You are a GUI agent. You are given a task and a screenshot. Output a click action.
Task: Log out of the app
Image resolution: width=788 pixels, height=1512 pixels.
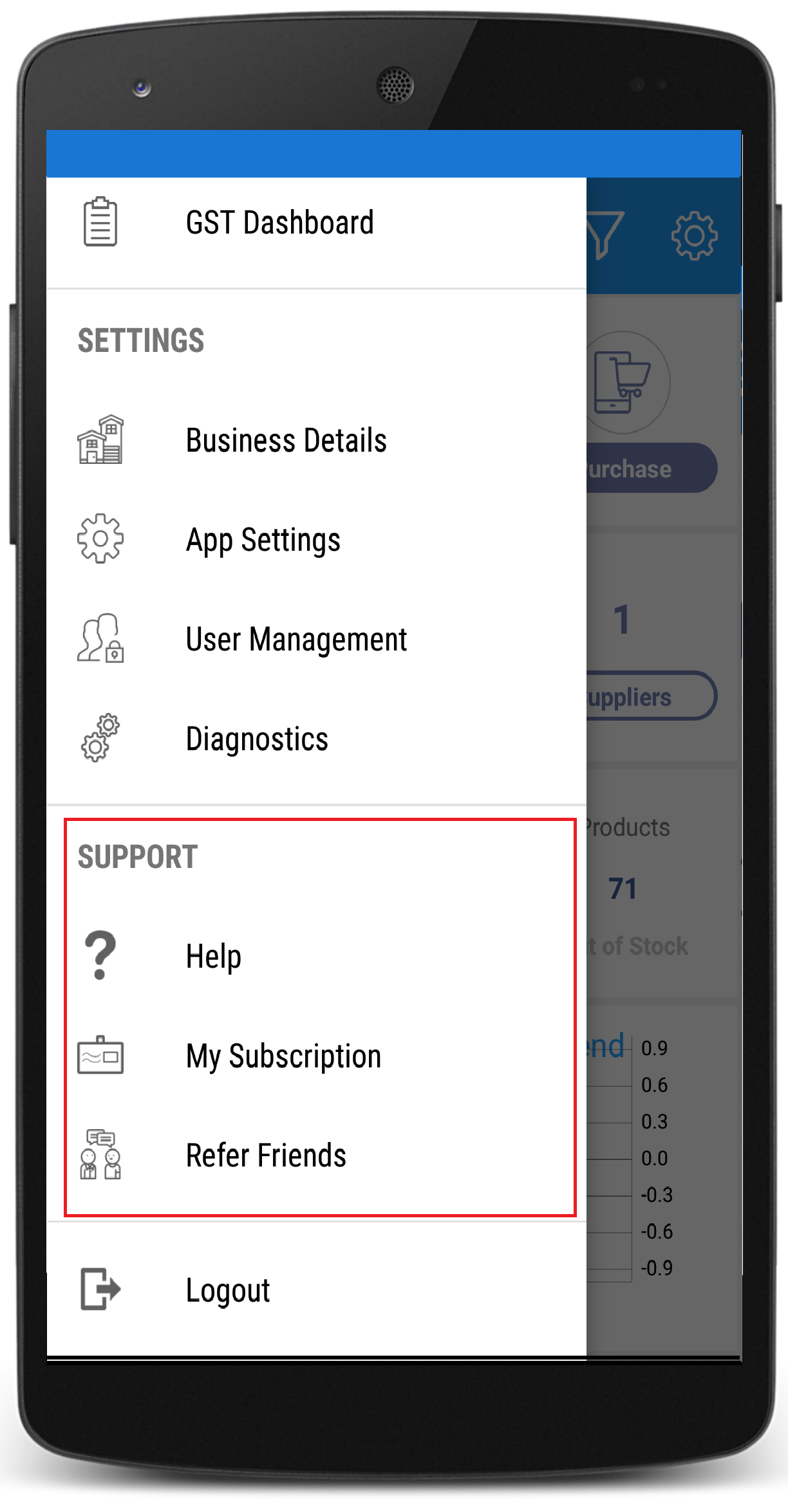(x=316, y=1289)
